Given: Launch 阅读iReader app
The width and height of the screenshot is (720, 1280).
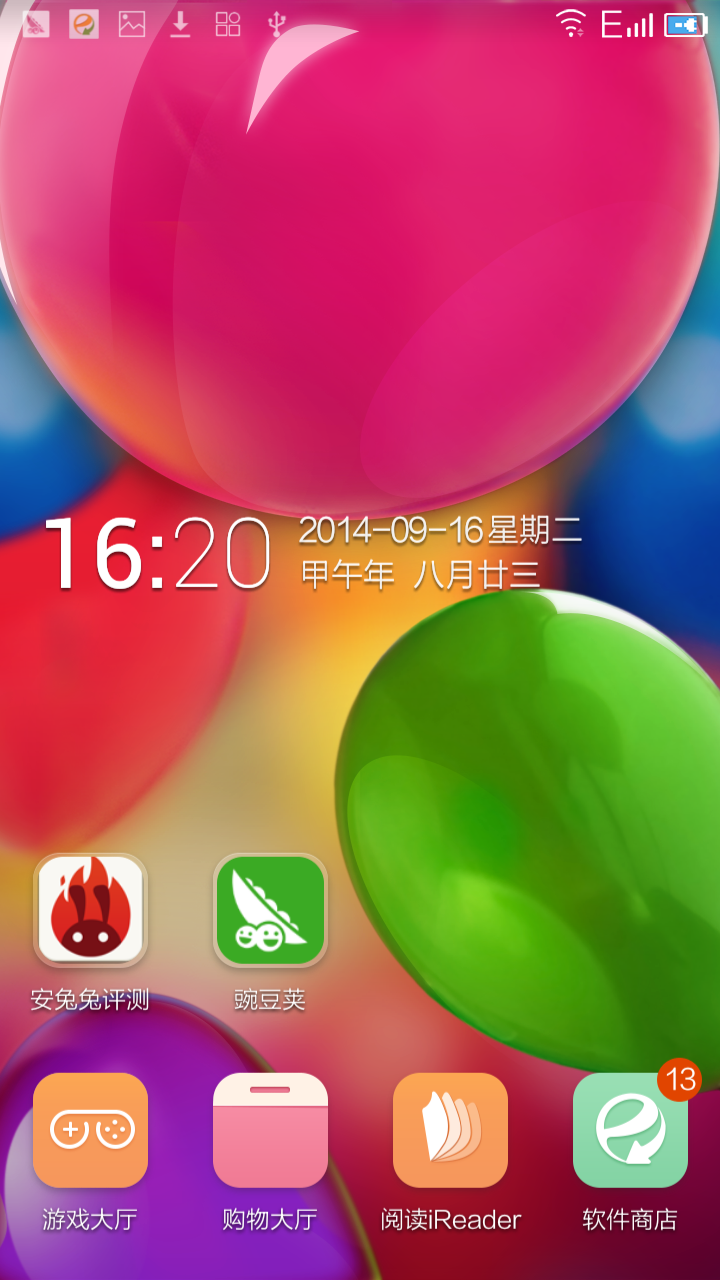Looking at the screenshot, I should coord(450,1130).
